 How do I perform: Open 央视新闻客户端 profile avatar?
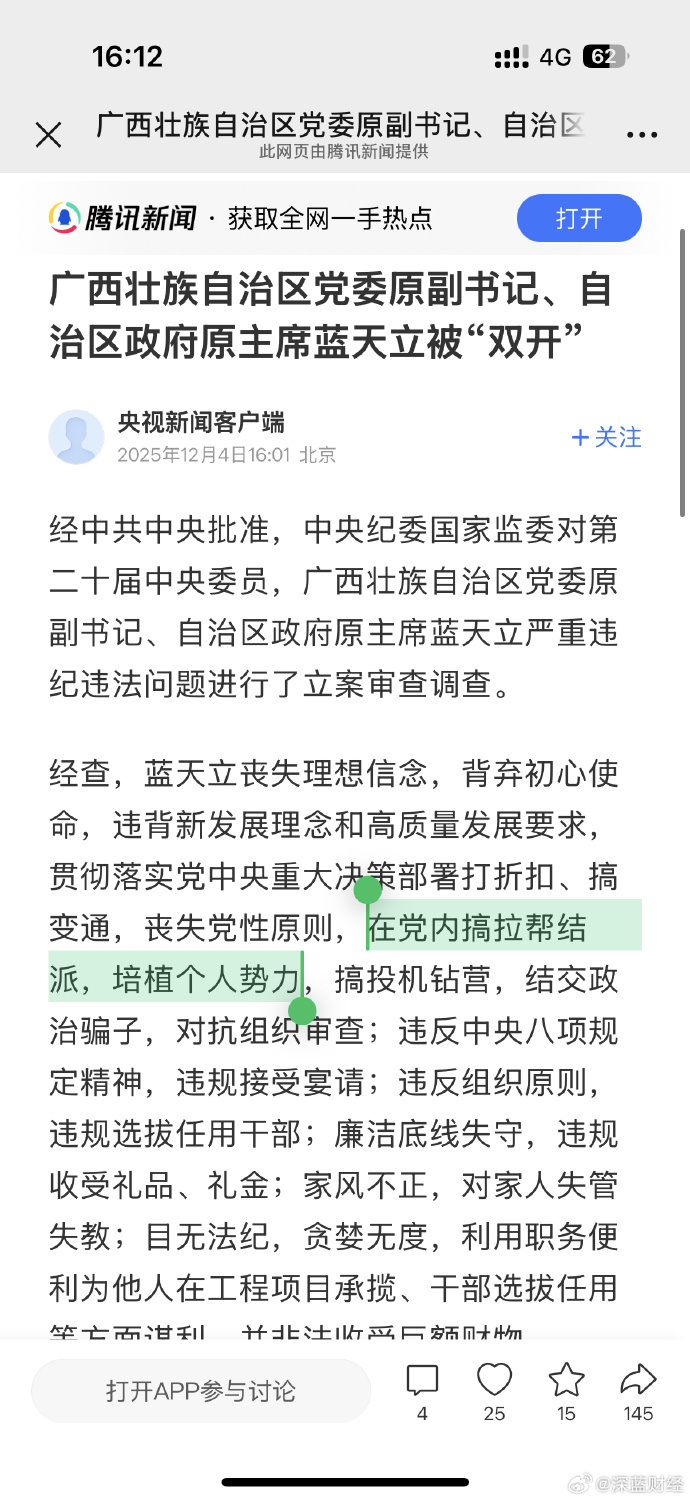point(77,437)
